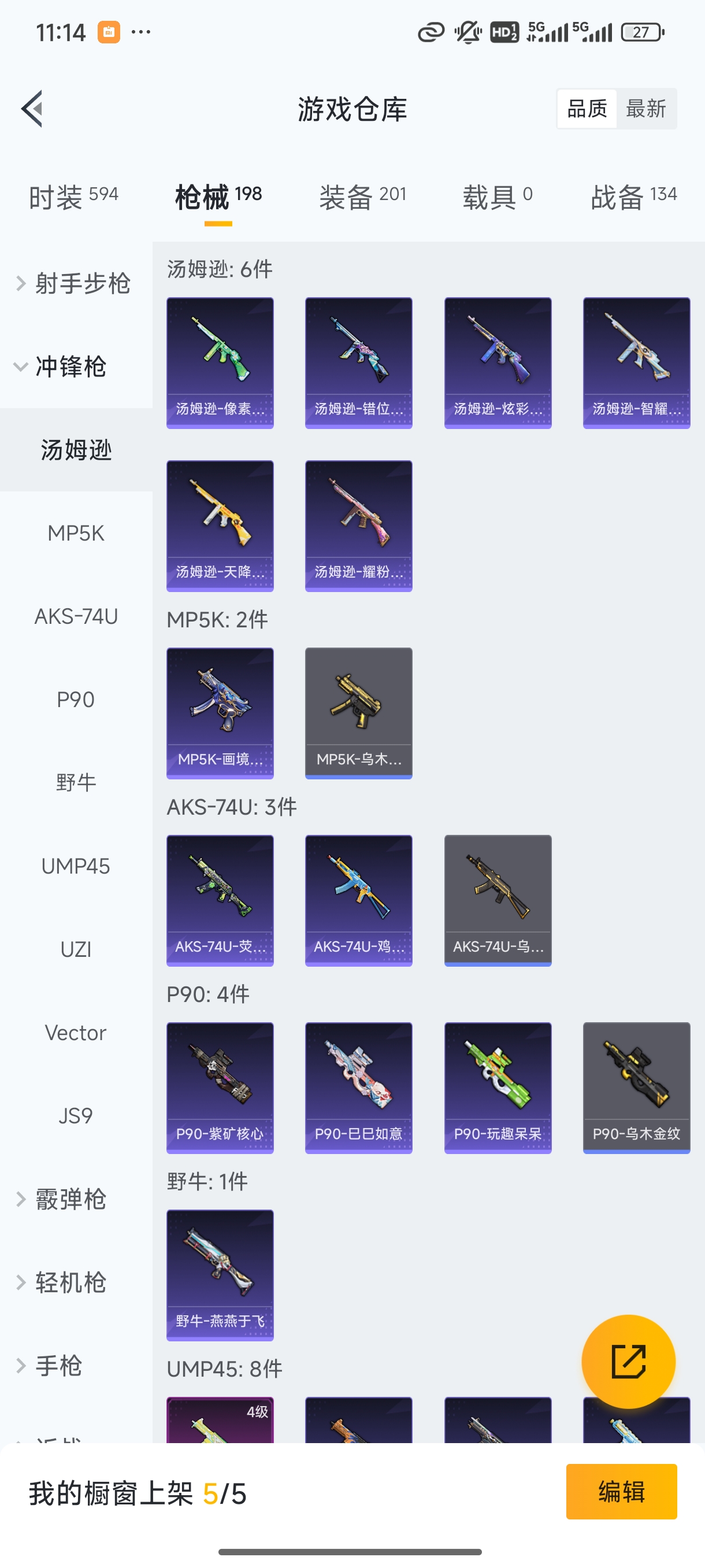Open the P90-紫矿核心 skin
The width and height of the screenshot is (705, 1568).
(220, 1087)
